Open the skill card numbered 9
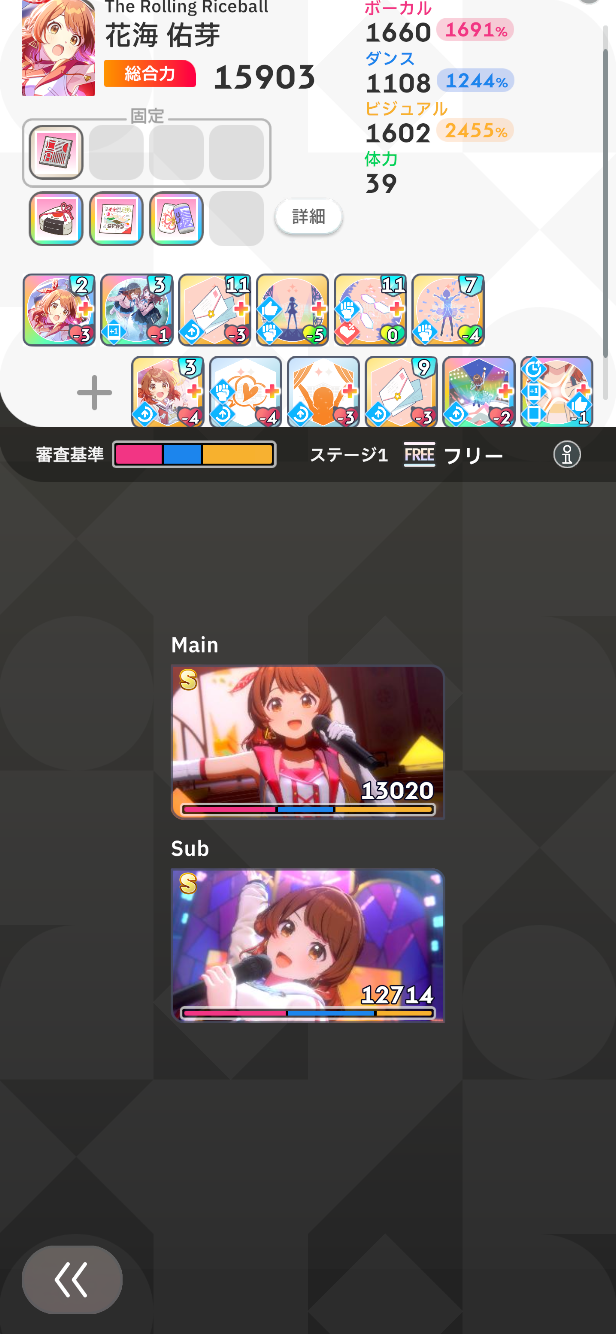Screen dimensions: 616x1334 pos(400,392)
